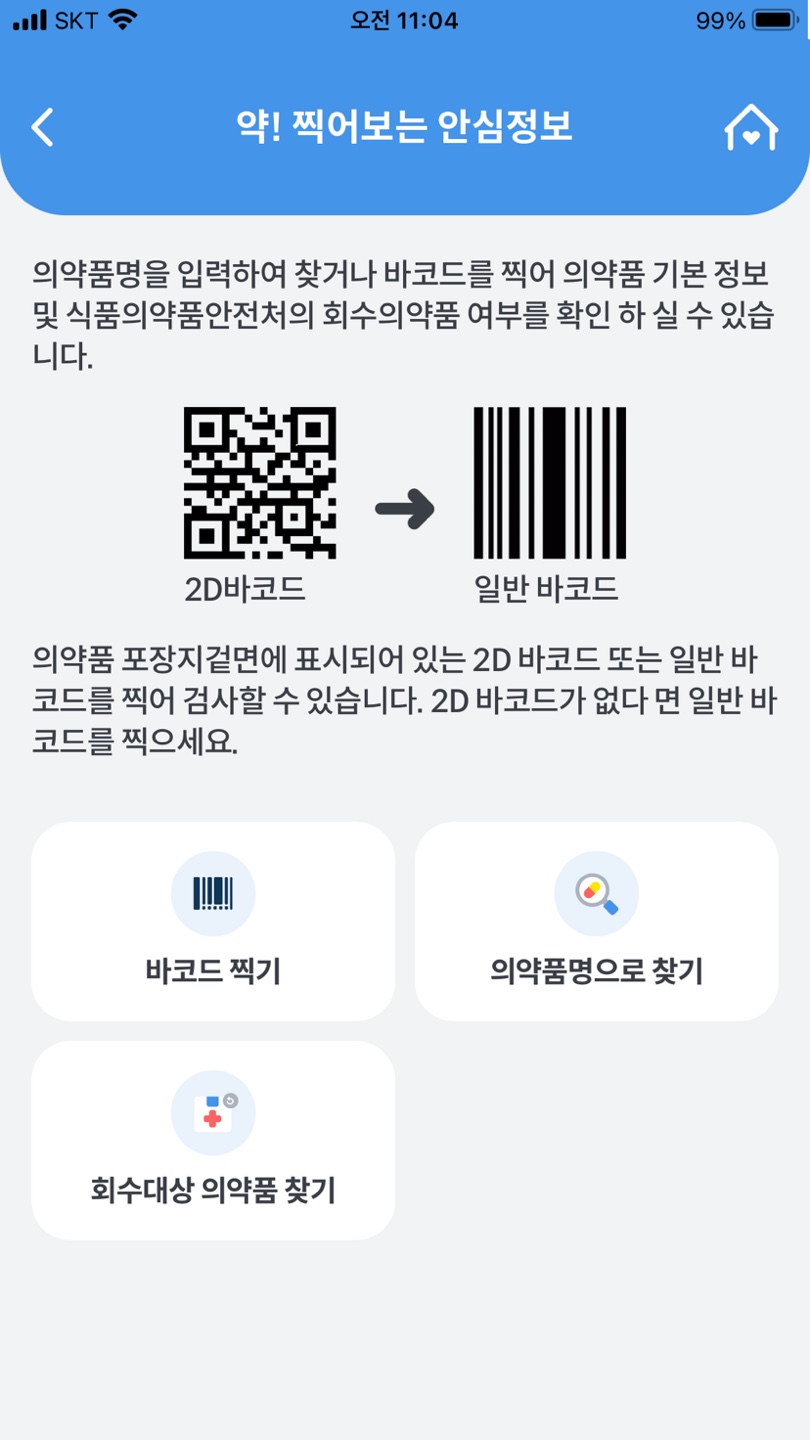Select the 의약품명으로 찾기 card

pos(596,920)
